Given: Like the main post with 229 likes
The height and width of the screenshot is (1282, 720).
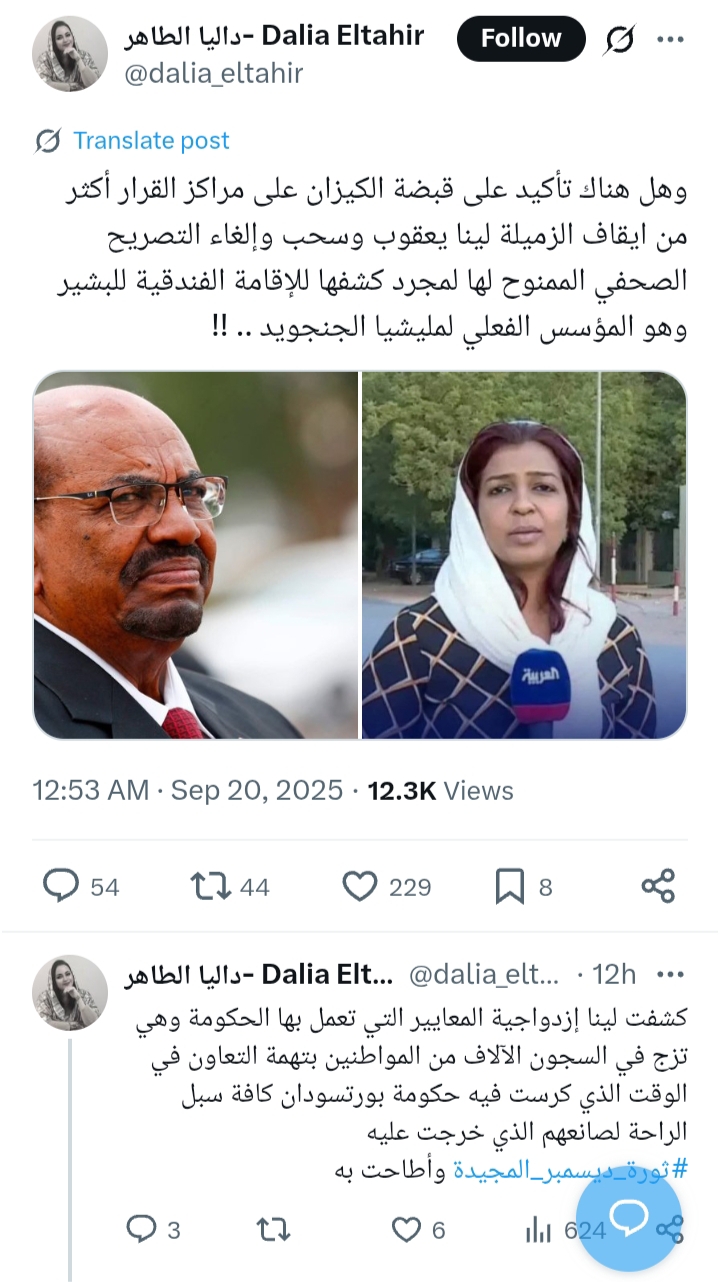Looking at the screenshot, I should pyautogui.click(x=360, y=886).
